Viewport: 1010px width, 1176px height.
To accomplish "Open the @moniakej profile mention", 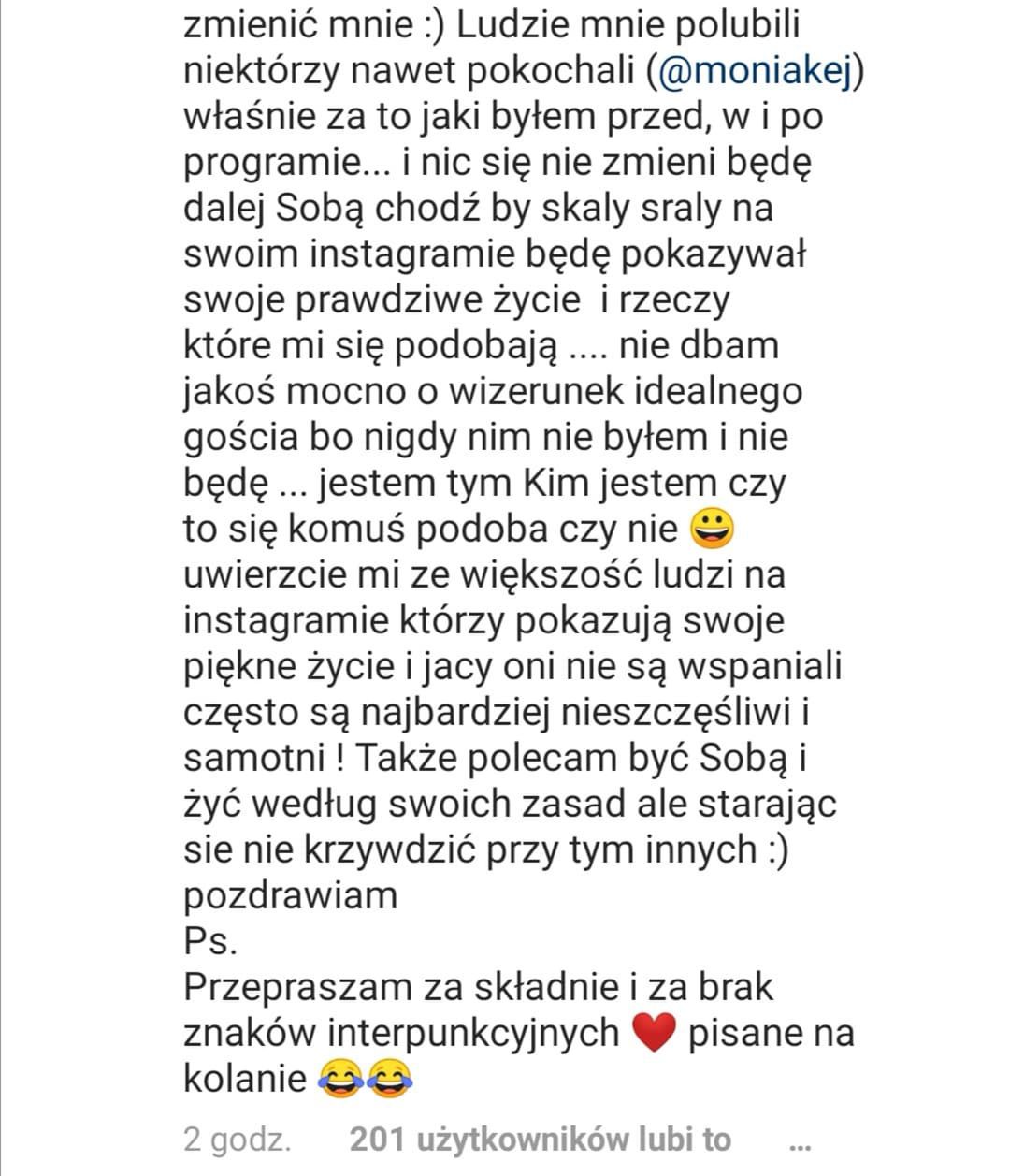I will coord(757,73).
